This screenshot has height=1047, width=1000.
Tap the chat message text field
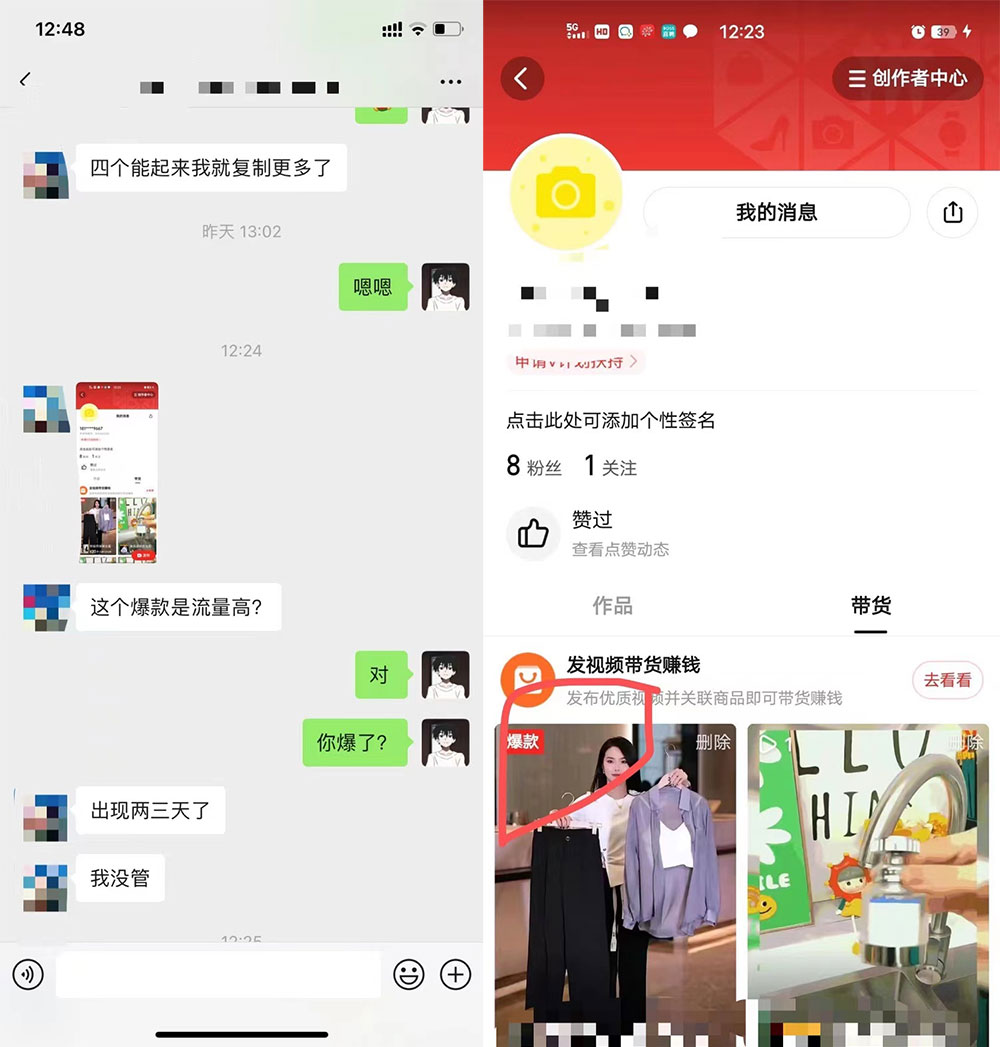[218, 974]
